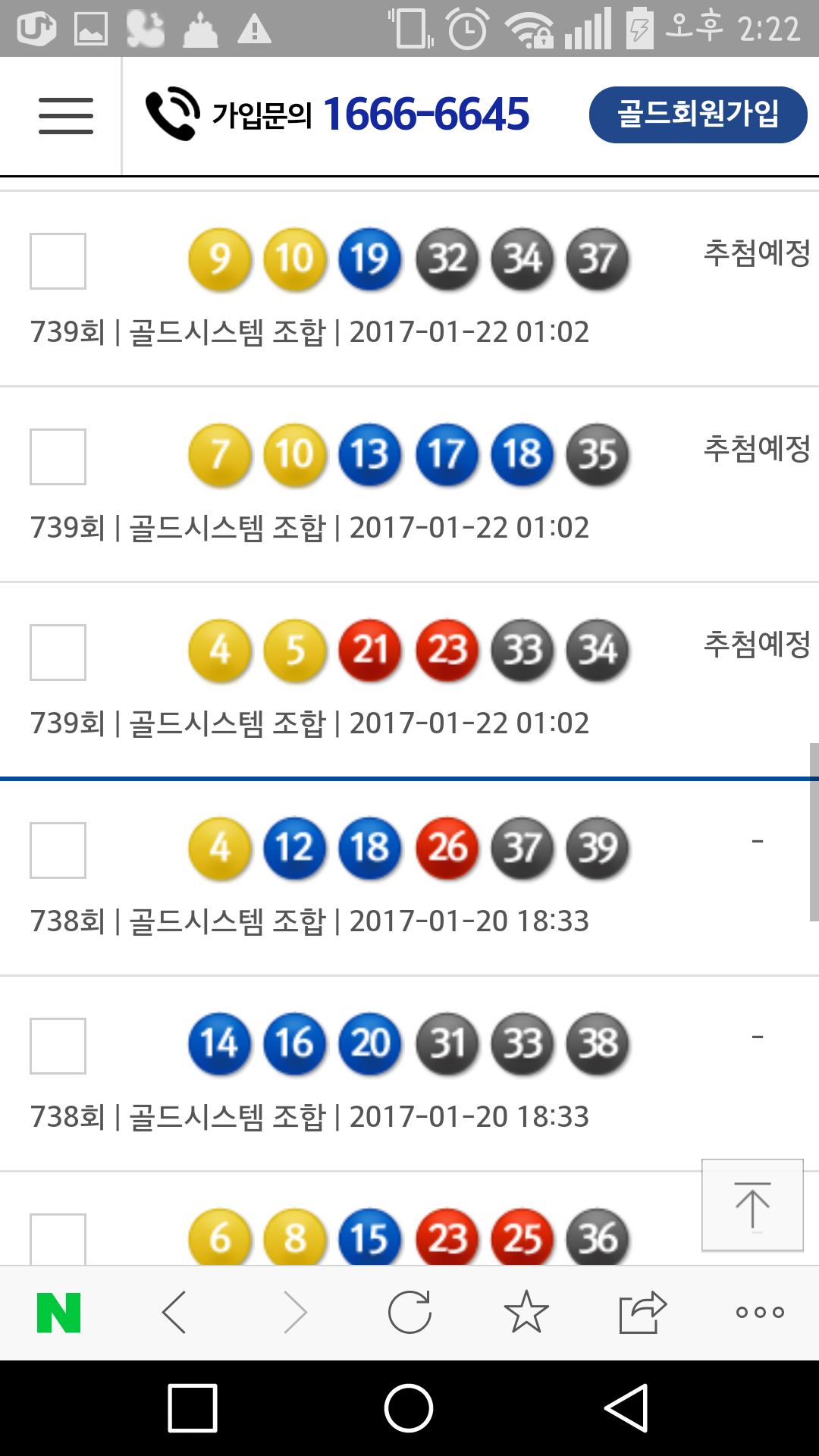Reload the current page
Screen dimensions: 819x1456
pyautogui.click(x=409, y=1313)
